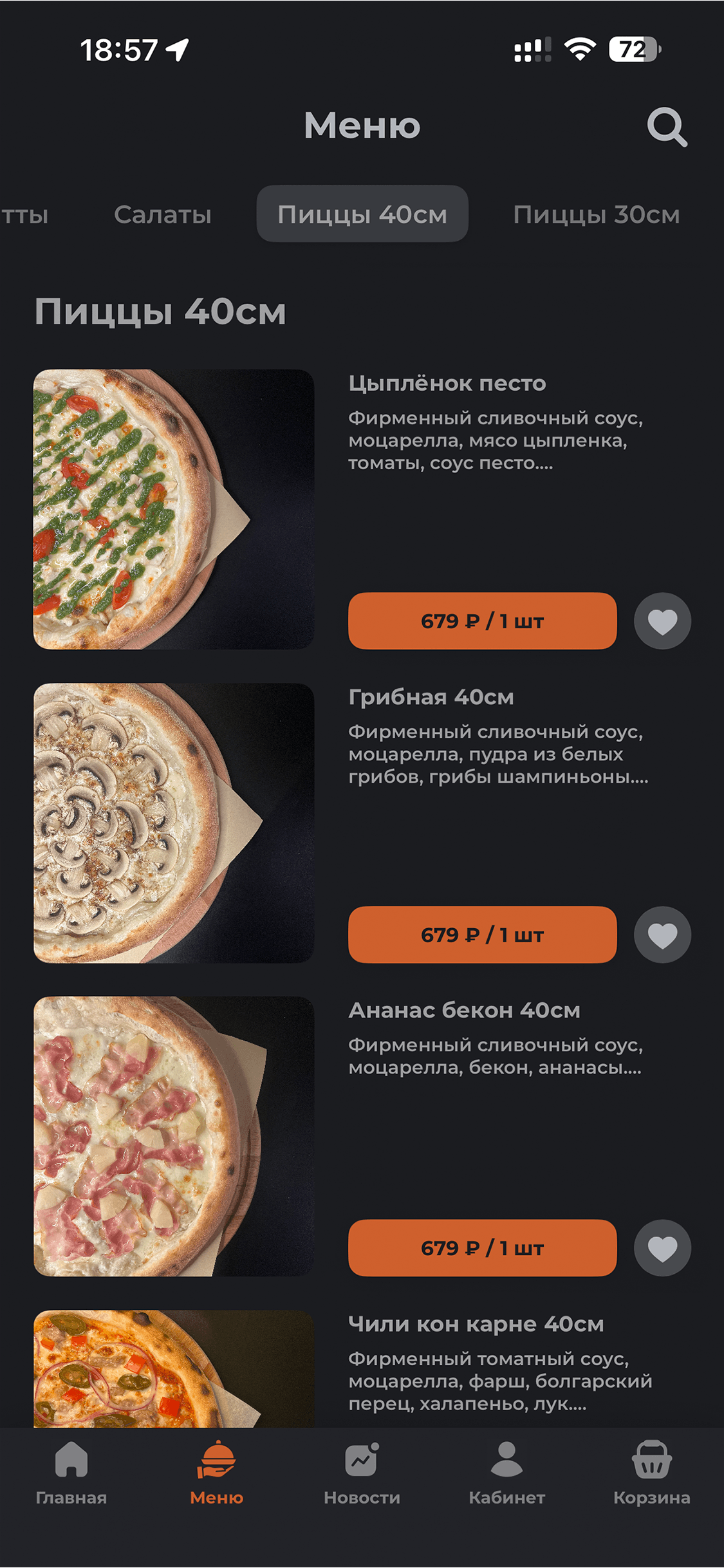Viewport: 724px width, 1568px height.
Task: Add Ананас бекон 40см for 679 ₽
Action: click(482, 1247)
